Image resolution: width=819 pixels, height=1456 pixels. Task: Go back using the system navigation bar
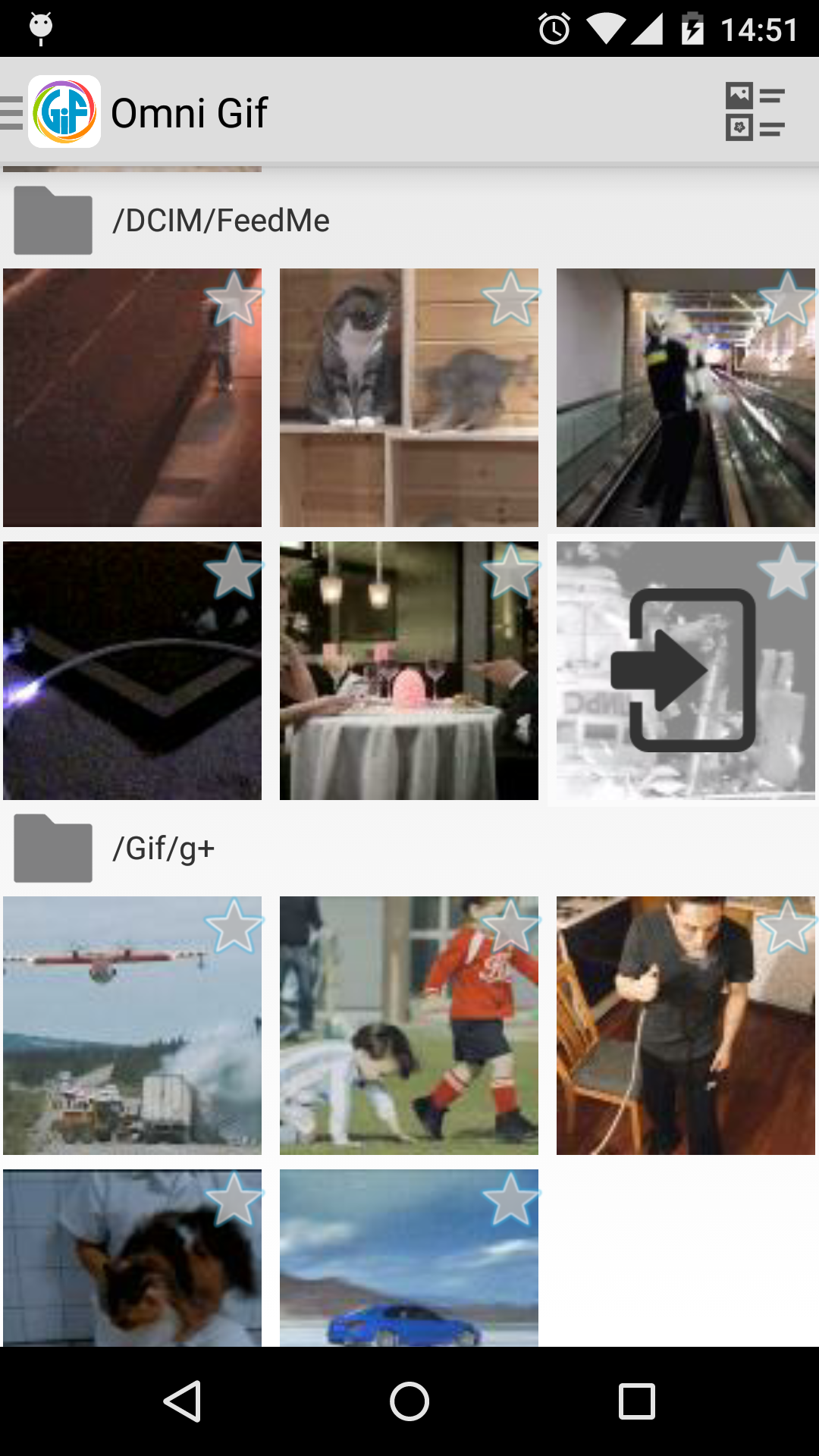[x=183, y=1401]
